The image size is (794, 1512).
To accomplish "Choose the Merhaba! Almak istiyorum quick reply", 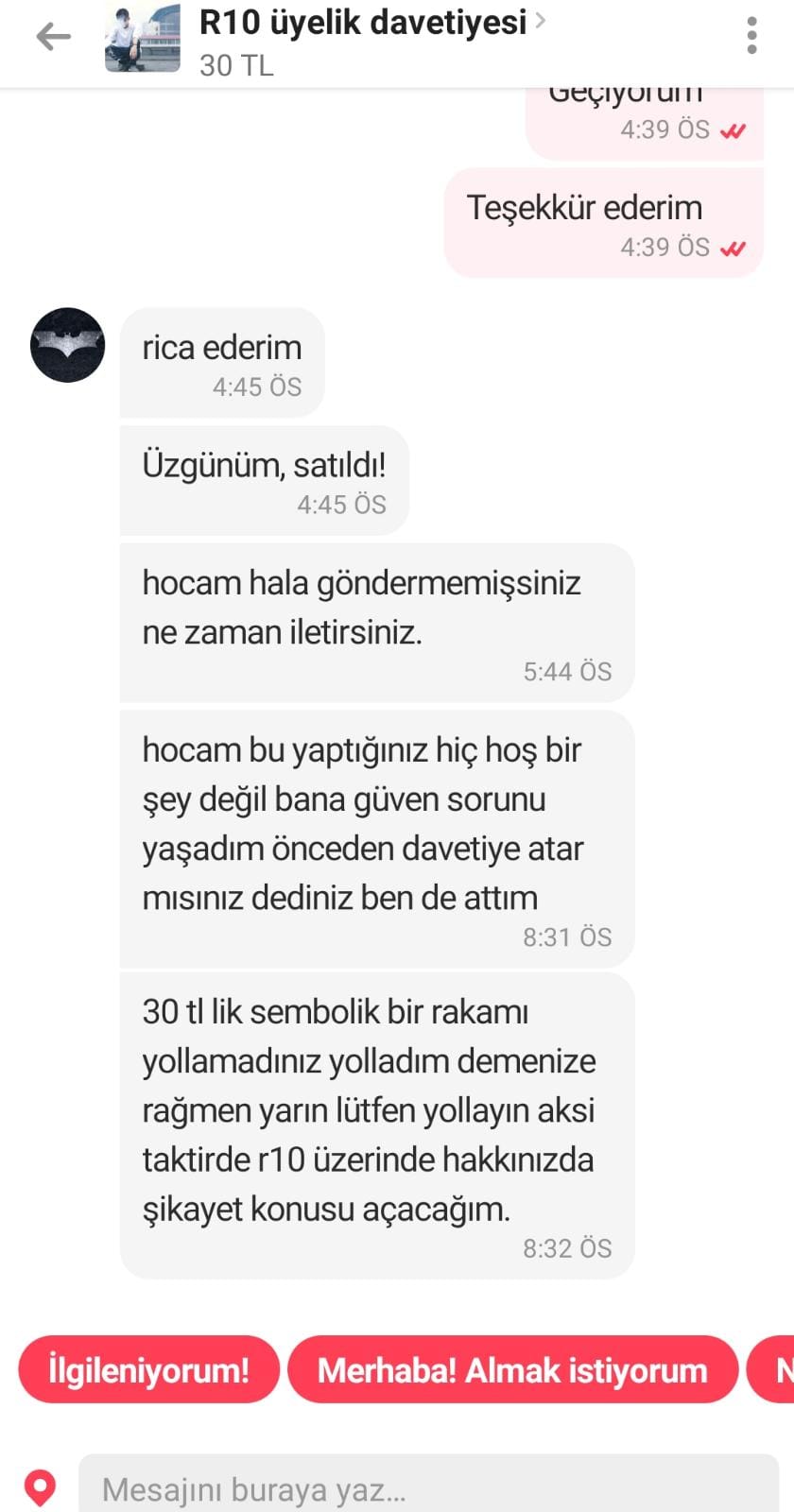I will coord(512,1369).
